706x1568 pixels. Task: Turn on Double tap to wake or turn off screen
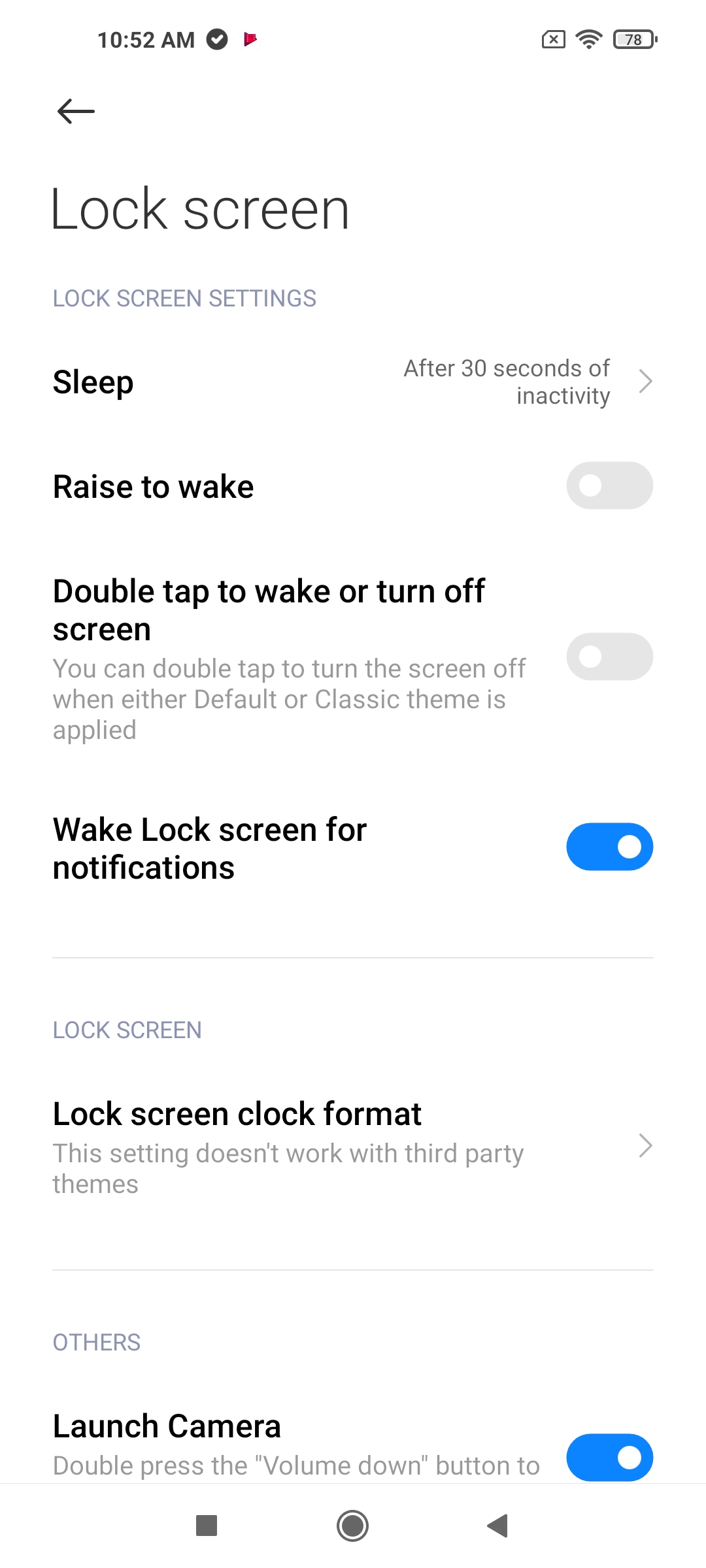(x=609, y=657)
